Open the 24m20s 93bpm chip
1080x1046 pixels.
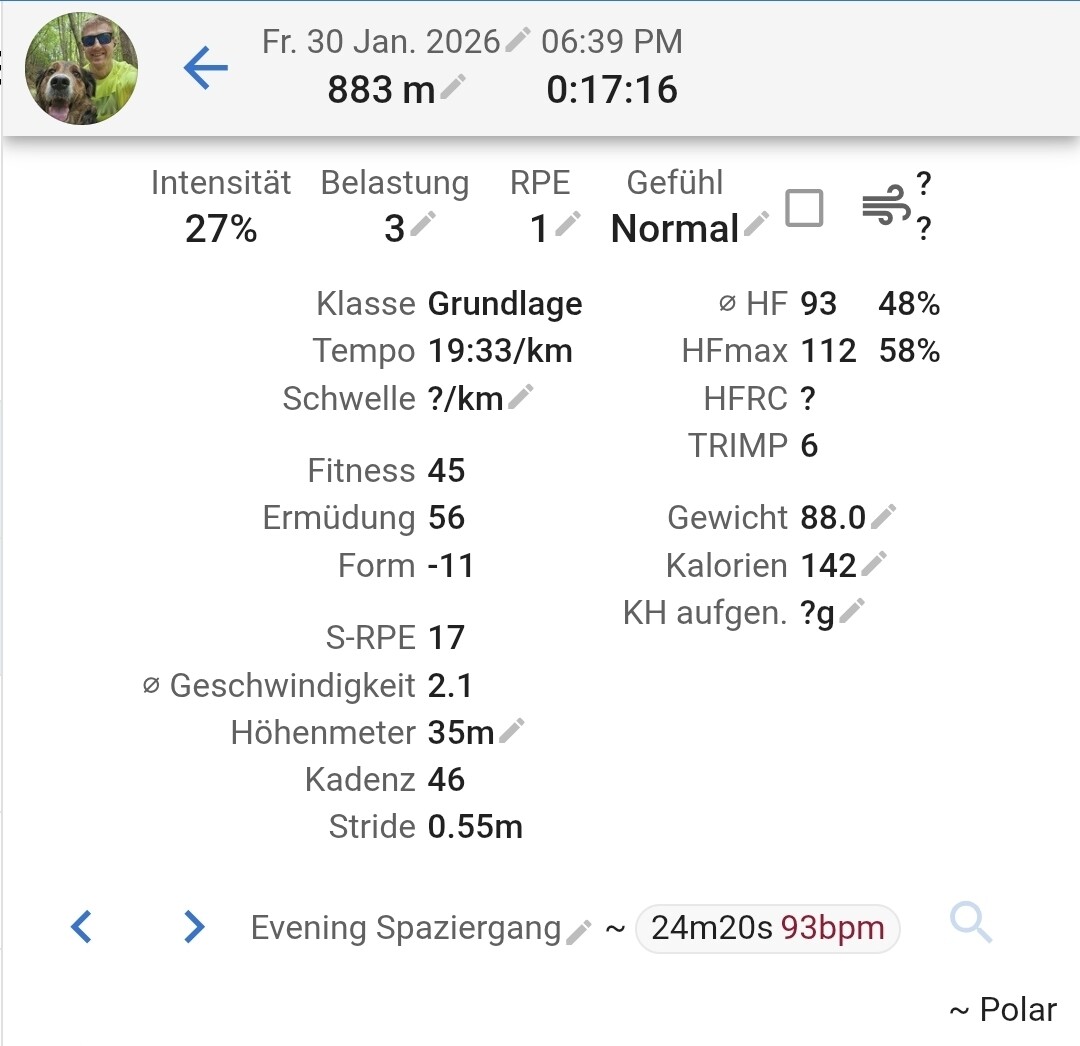[767, 928]
